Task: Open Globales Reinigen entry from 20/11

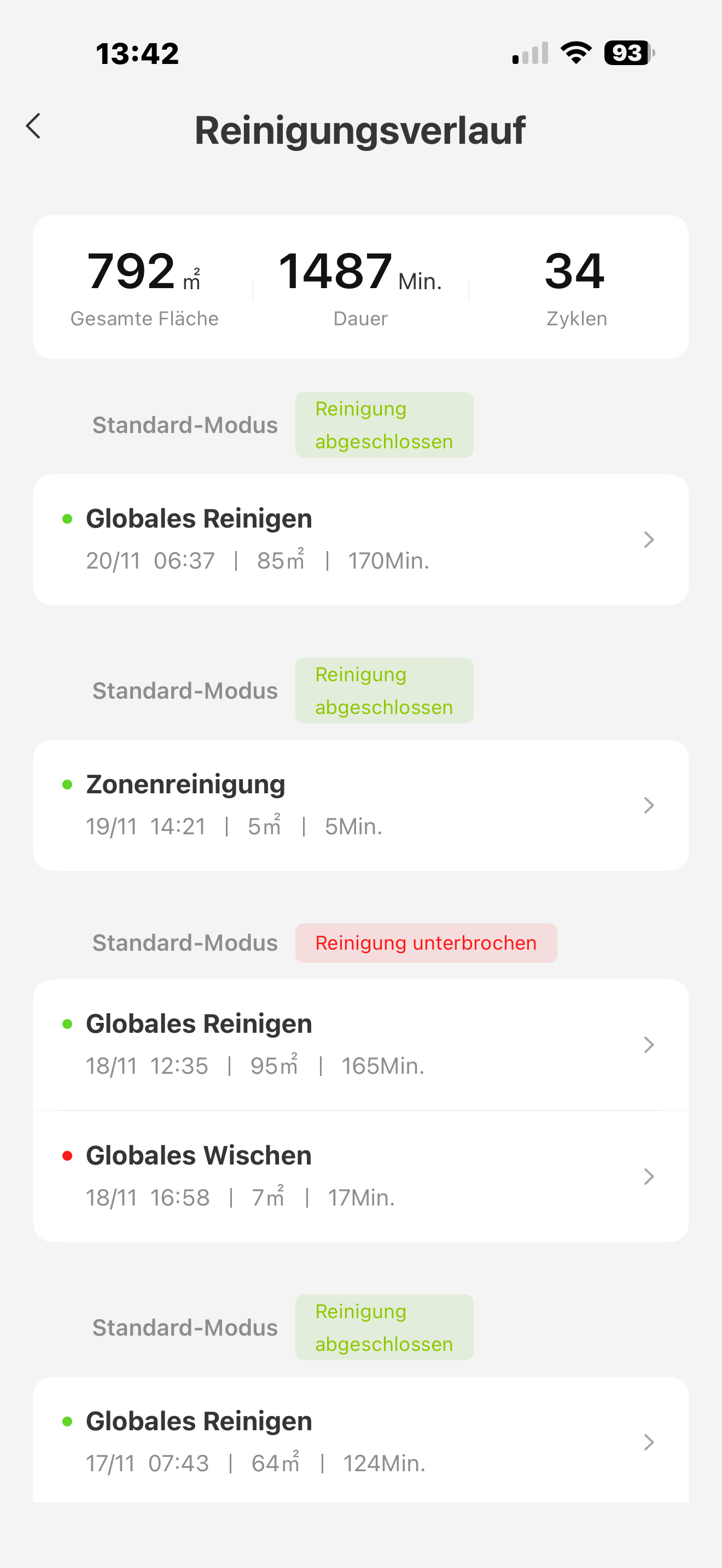Action: [x=361, y=539]
